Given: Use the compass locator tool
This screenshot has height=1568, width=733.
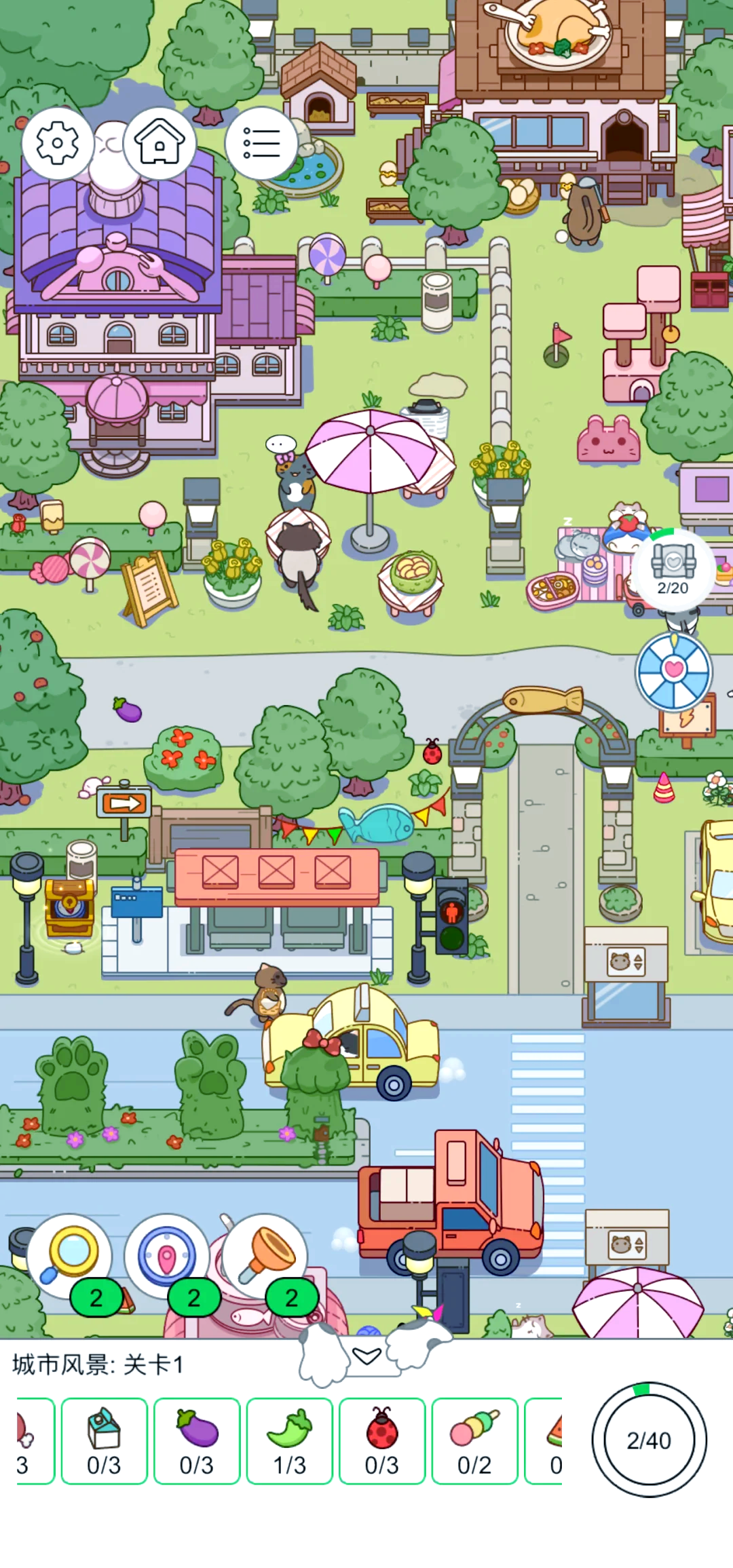Looking at the screenshot, I should tap(167, 1255).
